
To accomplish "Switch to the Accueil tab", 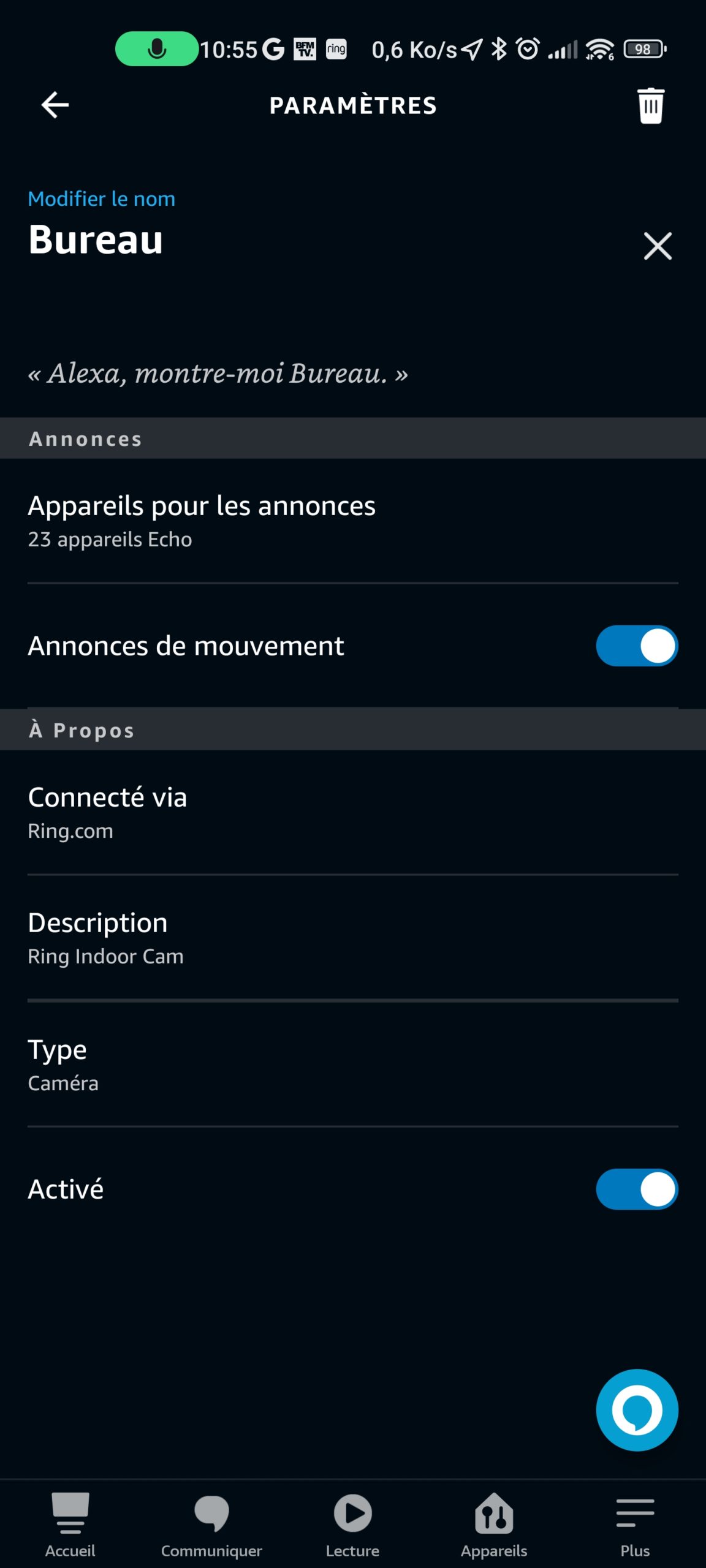I will 70,1525.
